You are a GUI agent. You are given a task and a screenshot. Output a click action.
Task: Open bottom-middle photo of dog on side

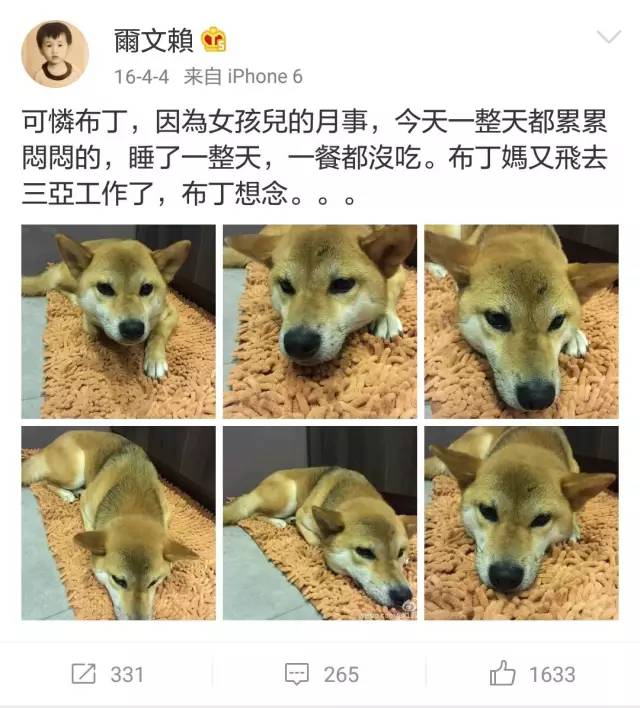point(320,523)
